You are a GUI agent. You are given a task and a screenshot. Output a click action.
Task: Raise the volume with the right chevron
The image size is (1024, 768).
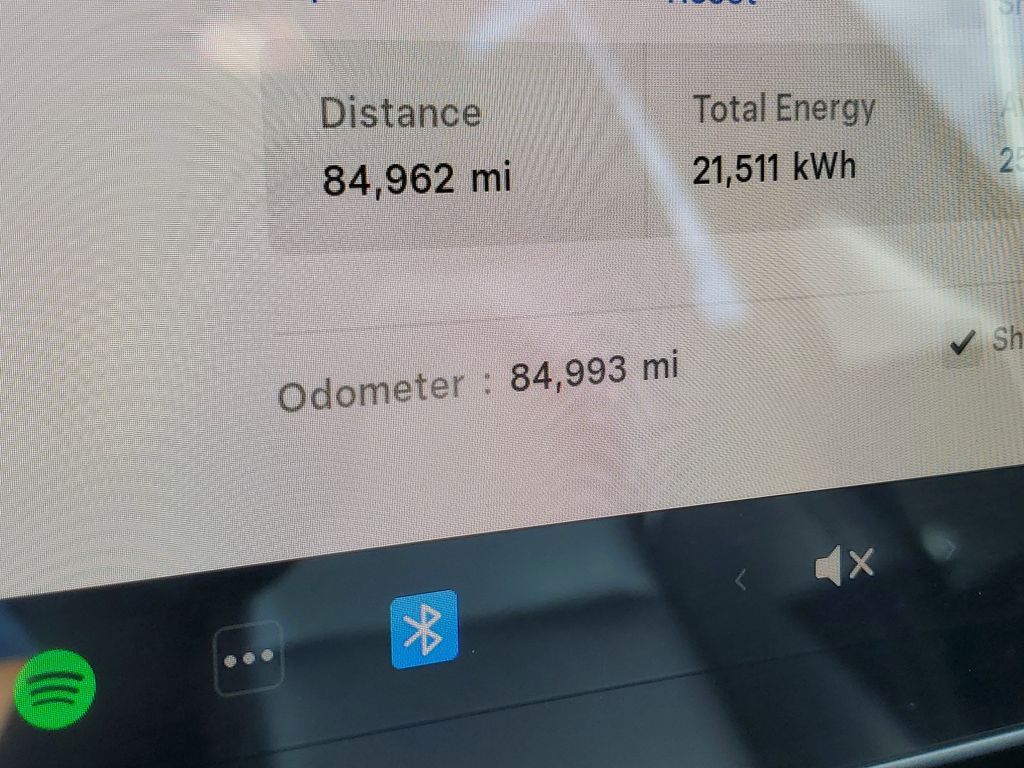click(947, 549)
